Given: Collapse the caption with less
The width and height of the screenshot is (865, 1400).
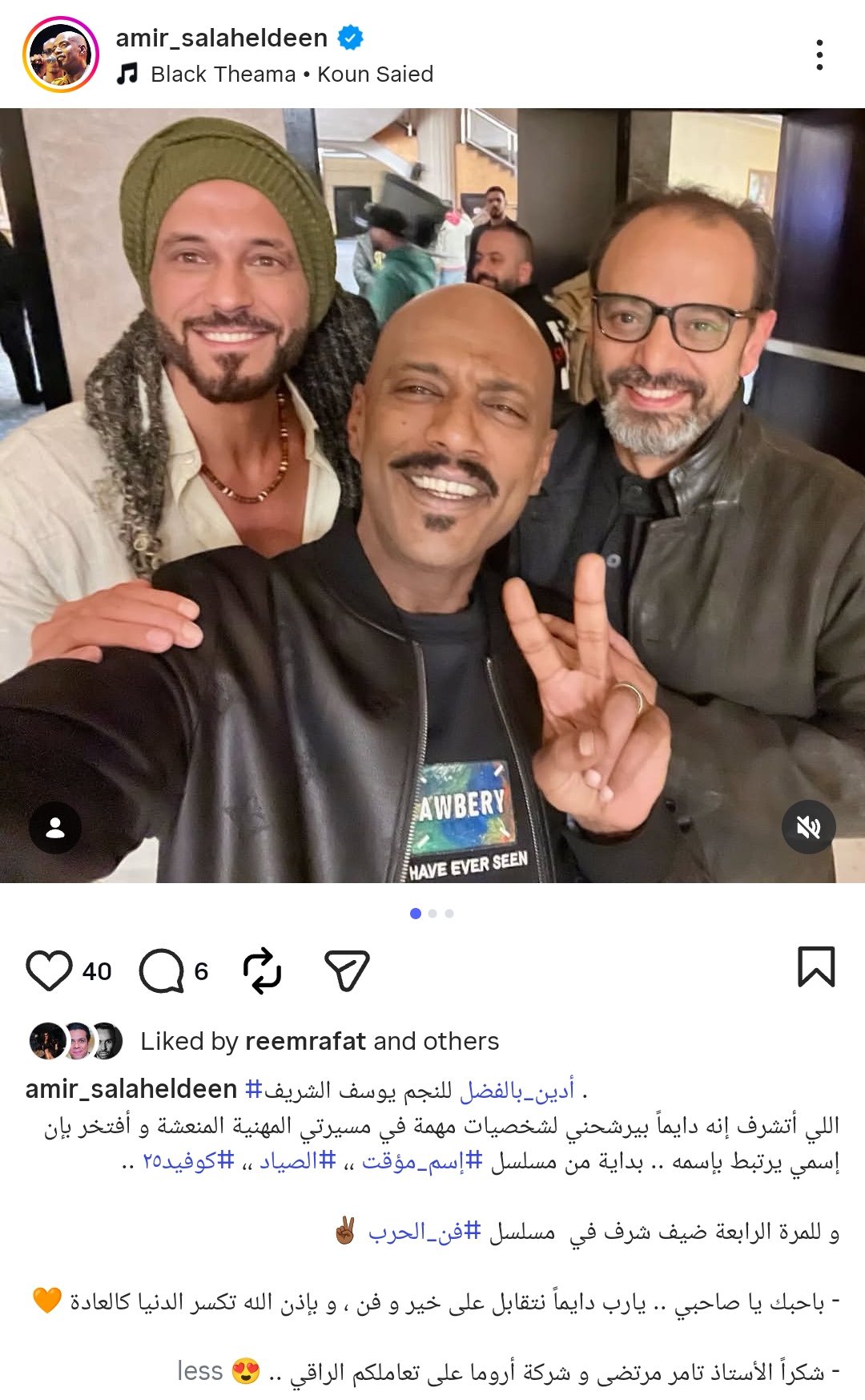Looking at the screenshot, I should 199,1371.
